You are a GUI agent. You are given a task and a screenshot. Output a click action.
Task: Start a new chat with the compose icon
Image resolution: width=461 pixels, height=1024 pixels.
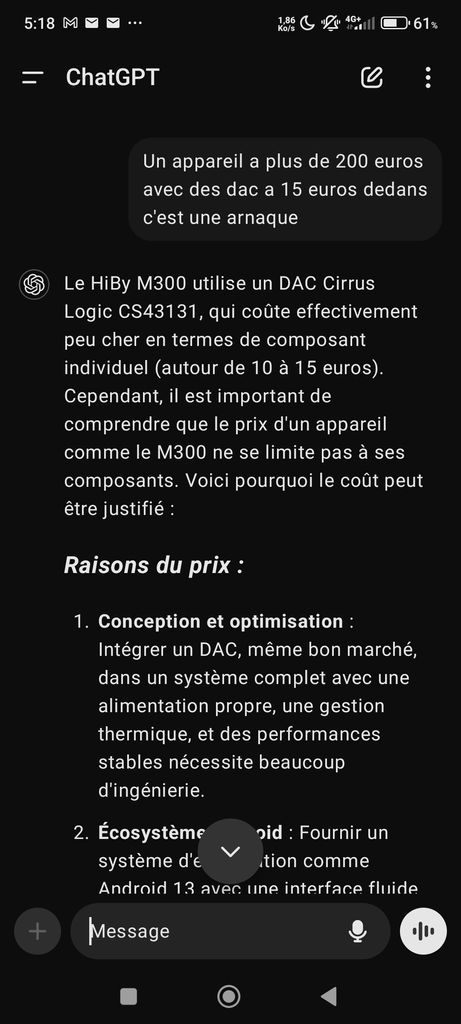pyautogui.click(x=372, y=77)
